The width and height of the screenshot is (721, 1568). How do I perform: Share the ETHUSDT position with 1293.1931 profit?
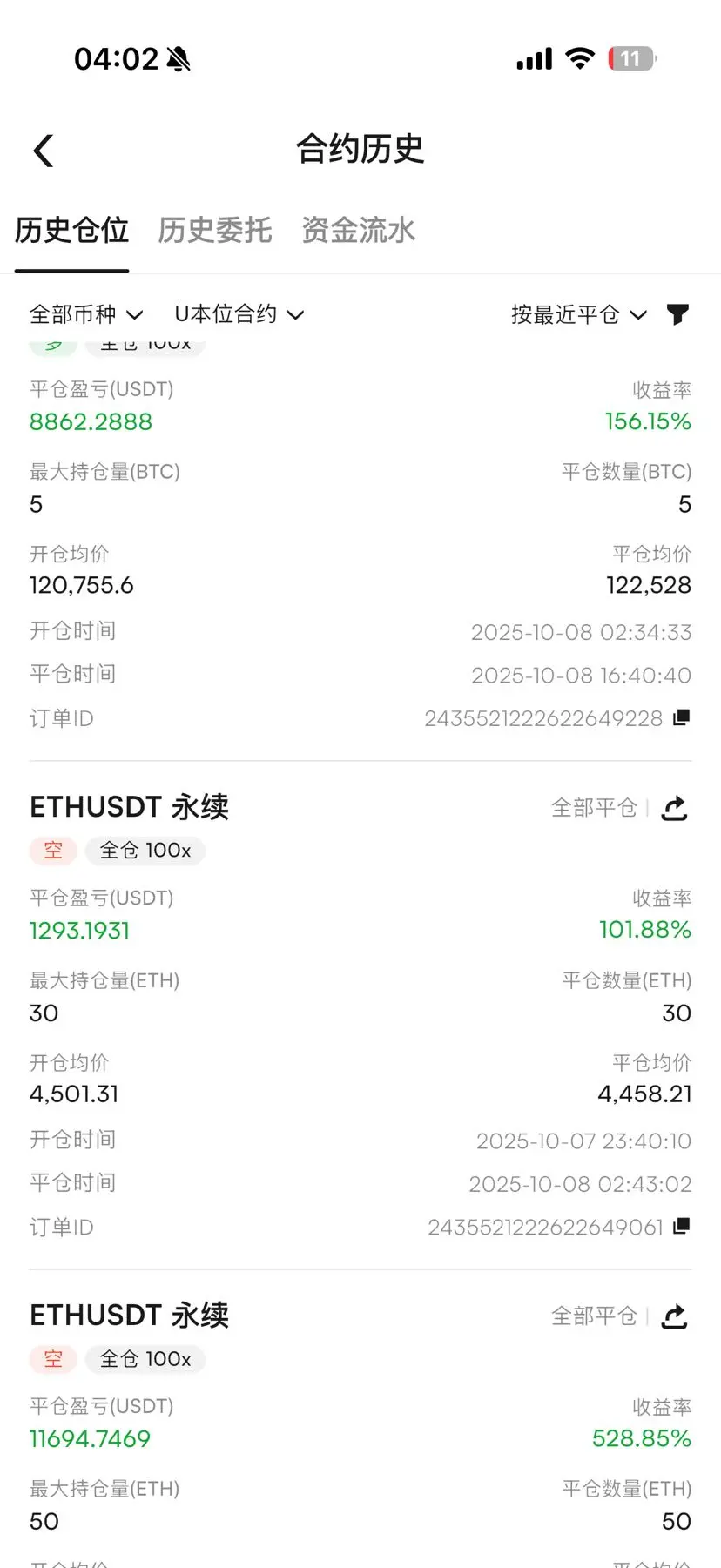pyautogui.click(x=675, y=809)
